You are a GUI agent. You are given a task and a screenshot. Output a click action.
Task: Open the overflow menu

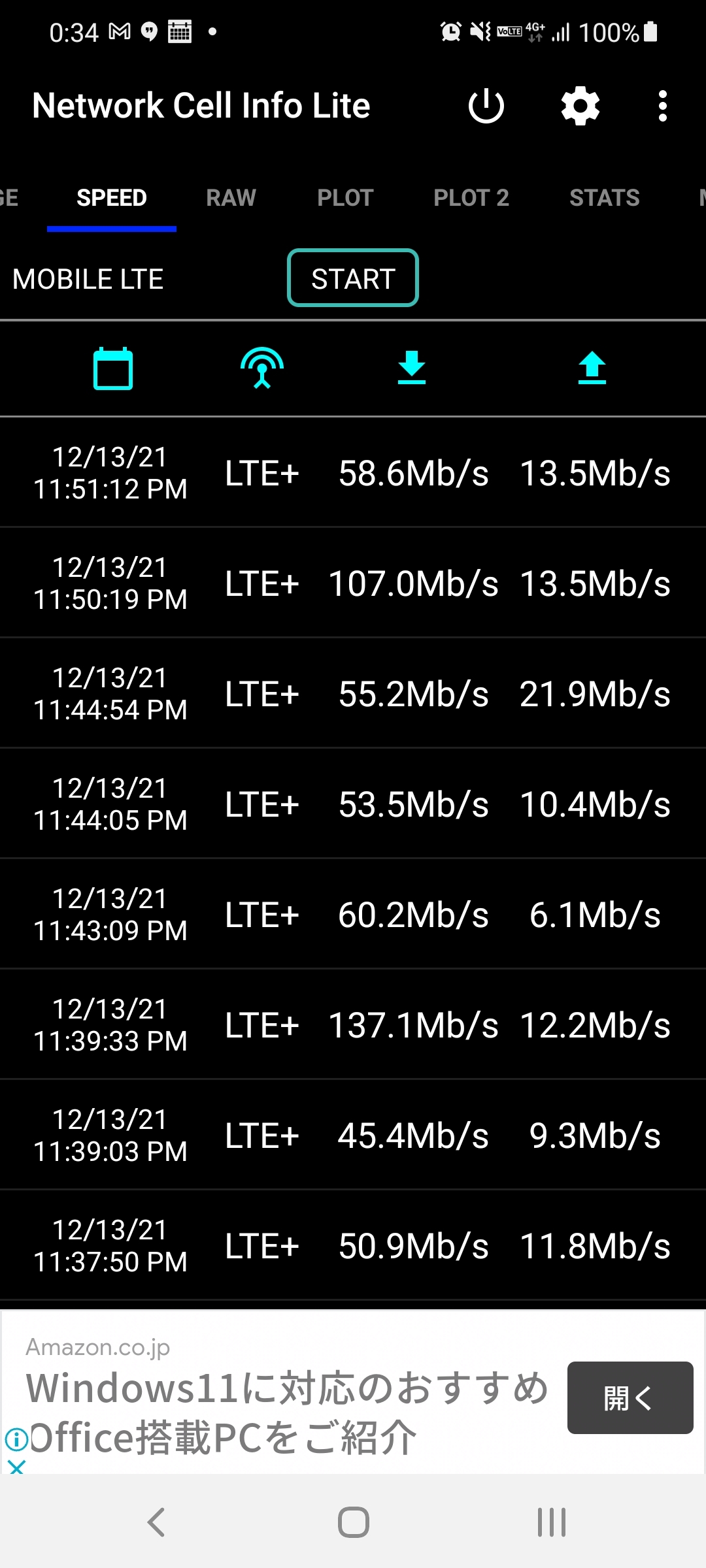pyautogui.click(x=663, y=106)
